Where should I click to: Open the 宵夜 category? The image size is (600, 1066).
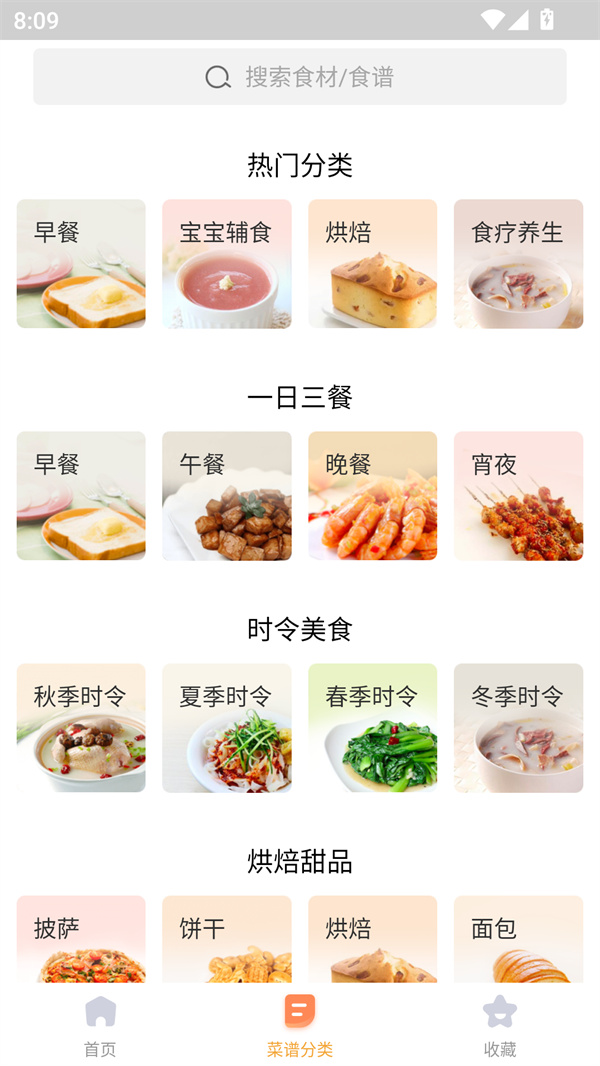(x=518, y=496)
